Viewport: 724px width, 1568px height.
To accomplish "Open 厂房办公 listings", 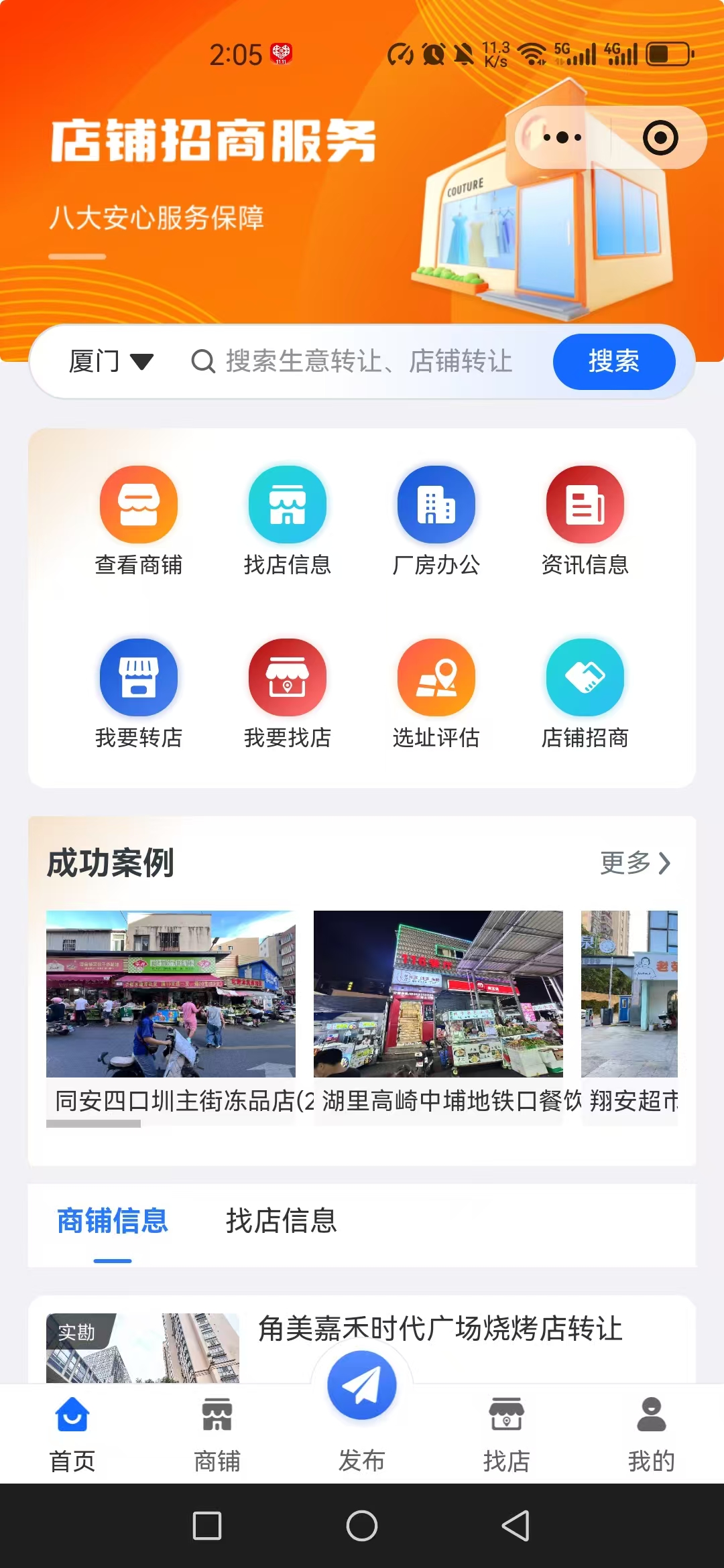I will click(436, 523).
